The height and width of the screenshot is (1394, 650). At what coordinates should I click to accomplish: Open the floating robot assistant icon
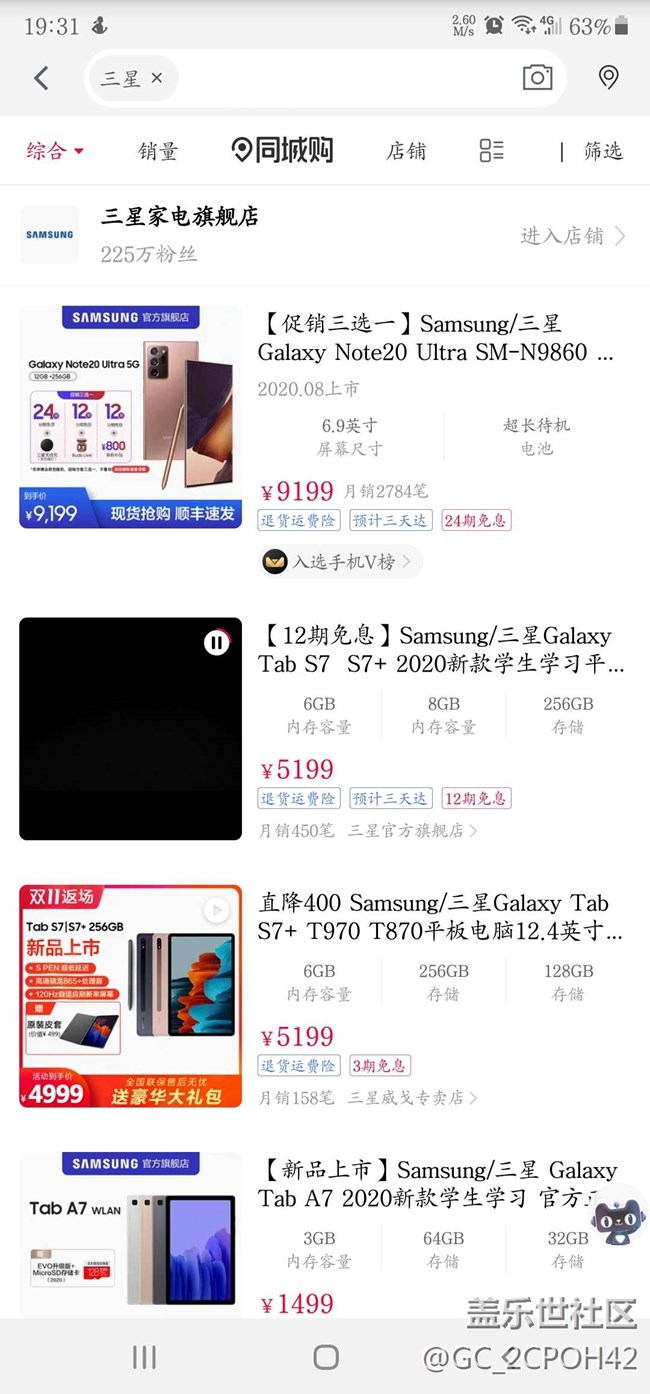point(617,1218)
